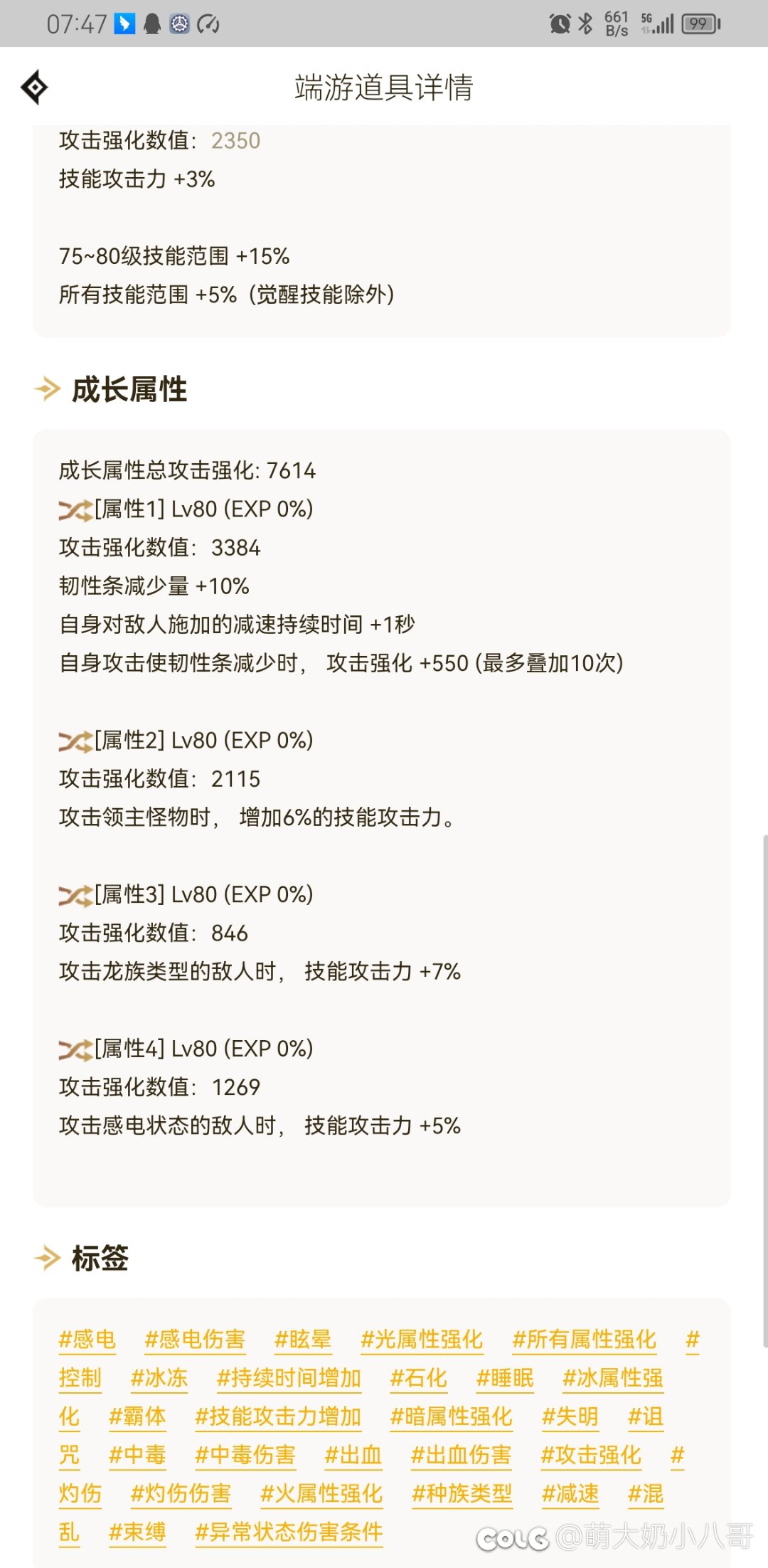Tap the #火属性强化 tag

click(x=321, y=1493)
